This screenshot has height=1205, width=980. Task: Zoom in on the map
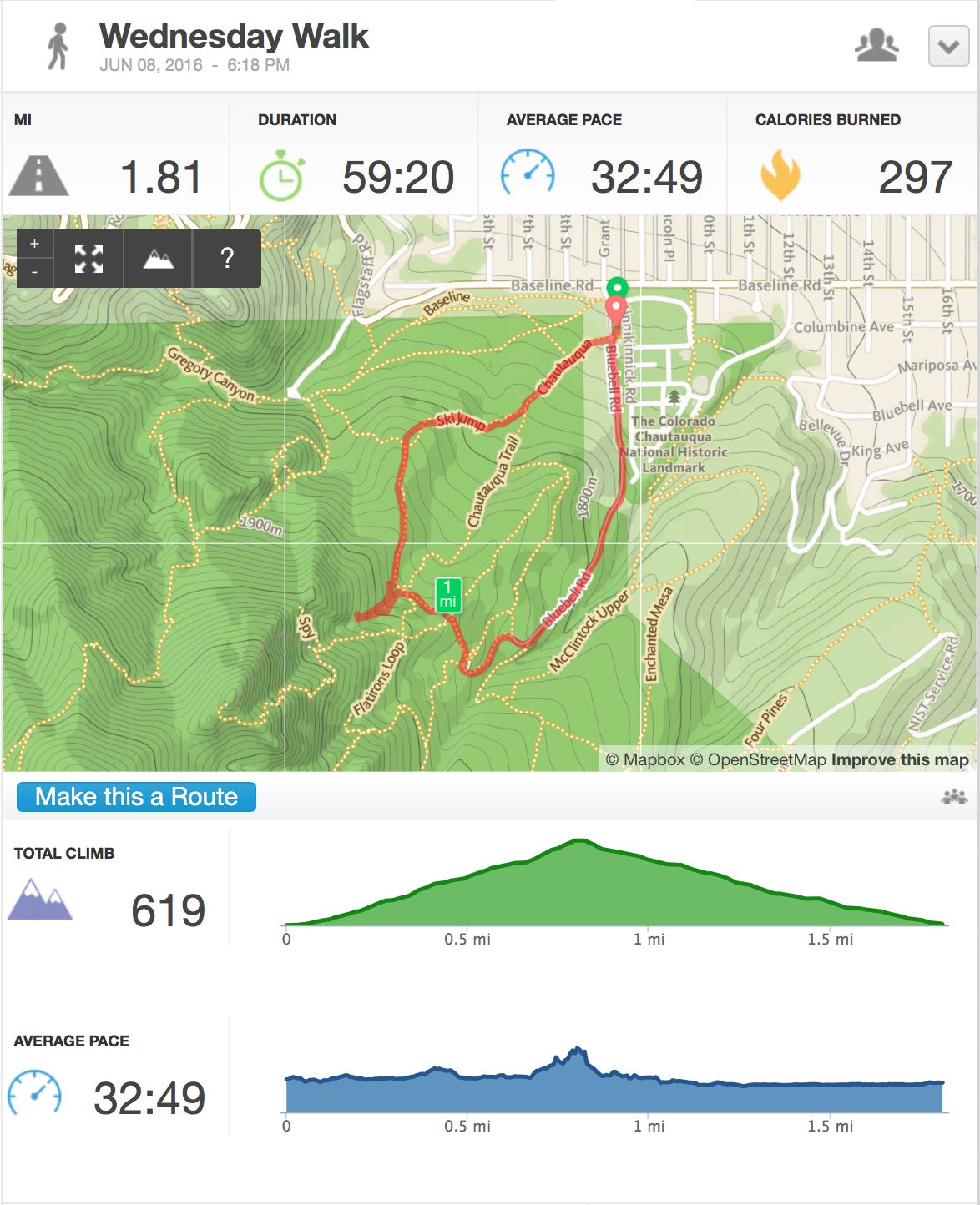[34, 245]
